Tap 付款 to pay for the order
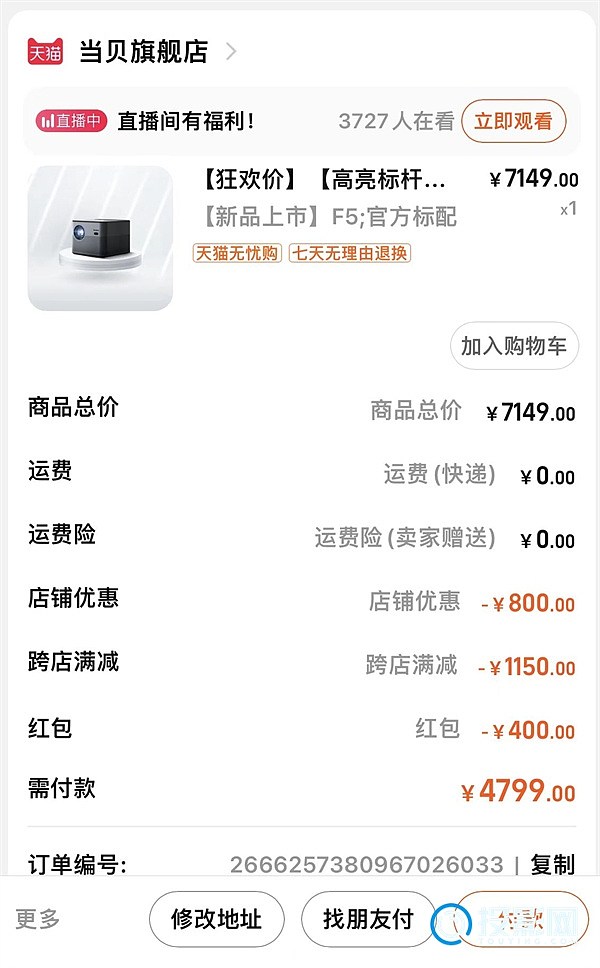Screen dimensions: 600x968 point(520,919)
